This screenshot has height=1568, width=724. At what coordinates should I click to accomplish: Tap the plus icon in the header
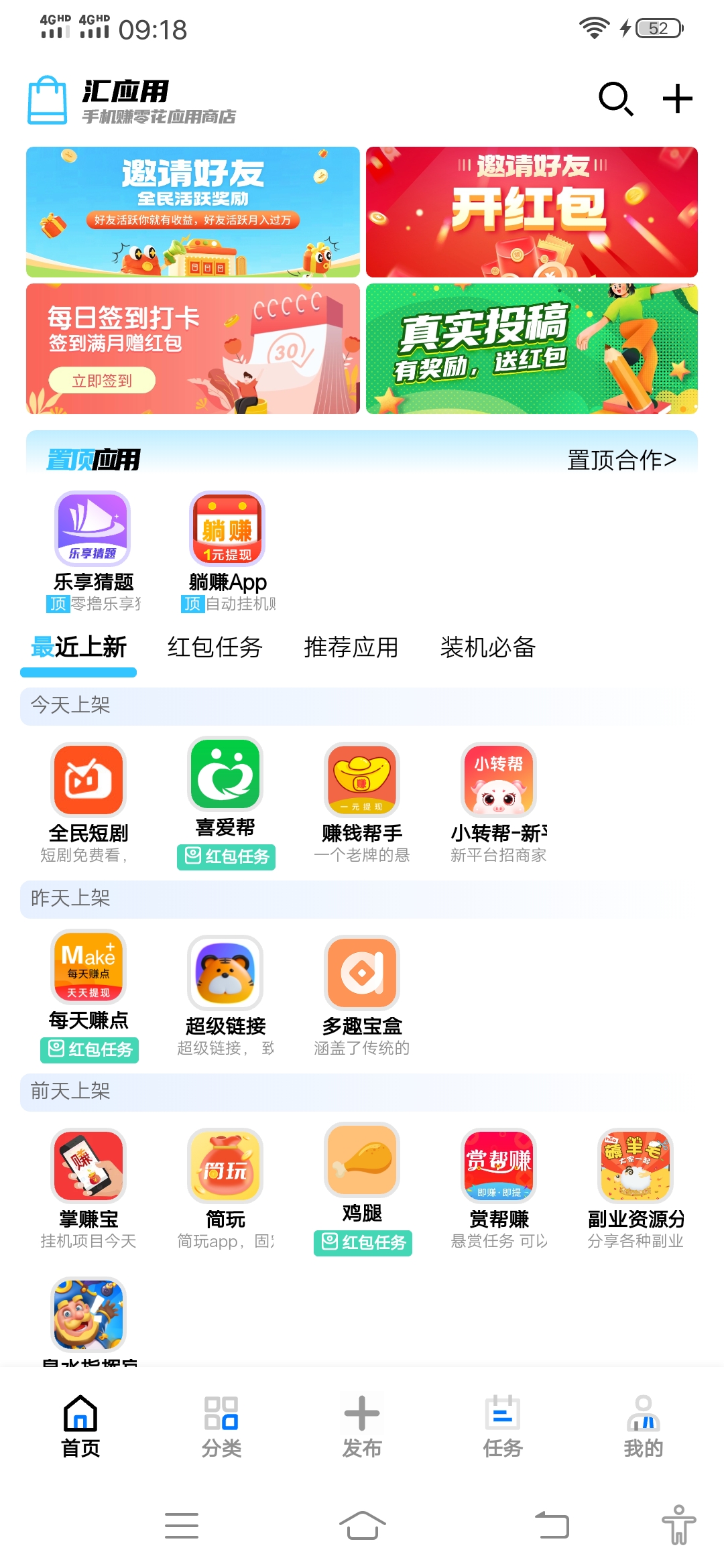pos(677,99)
